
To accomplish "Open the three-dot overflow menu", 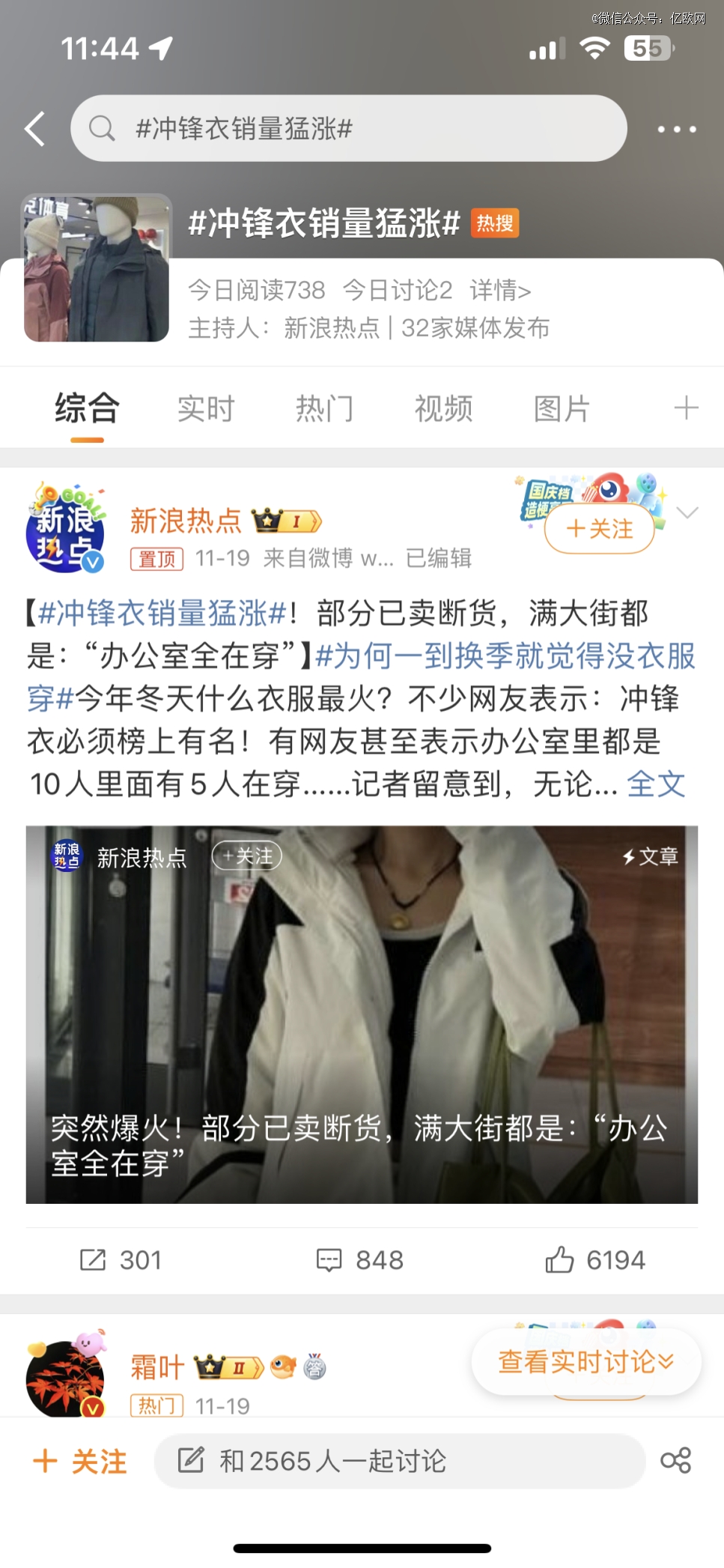I will pyautogui.click(x=676, y=129).
